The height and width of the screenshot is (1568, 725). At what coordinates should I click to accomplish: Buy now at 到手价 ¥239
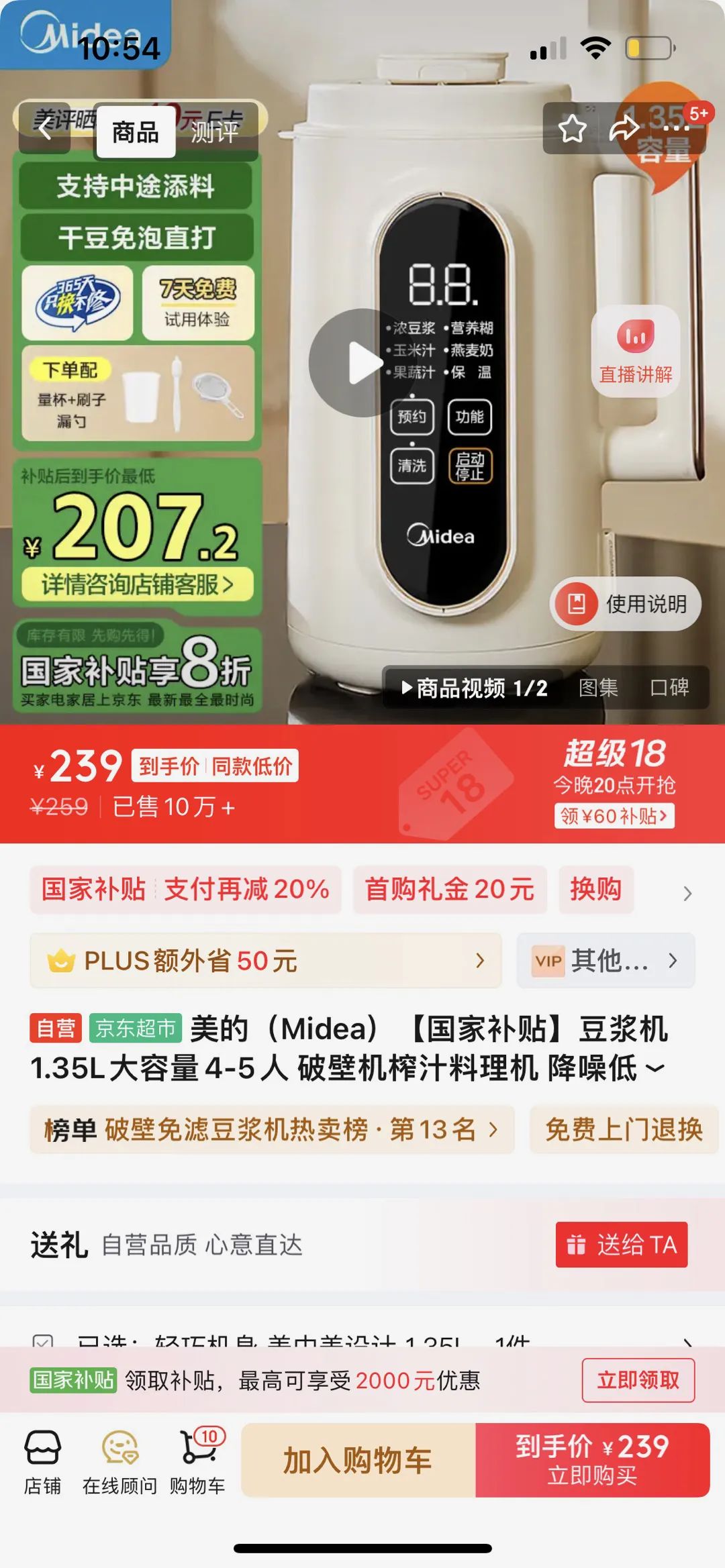[592, 1460]
